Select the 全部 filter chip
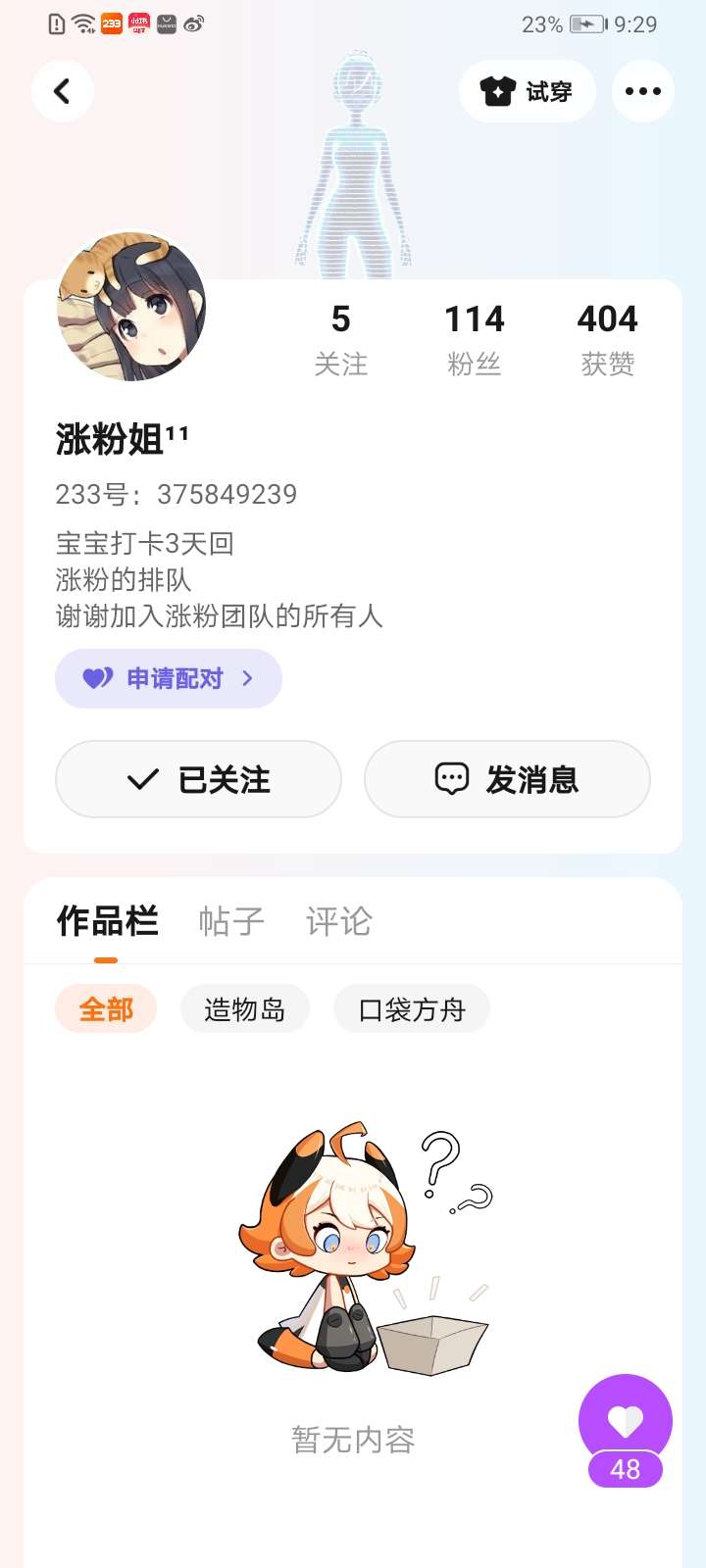The image size is (706, 1568). (106, 1008)
